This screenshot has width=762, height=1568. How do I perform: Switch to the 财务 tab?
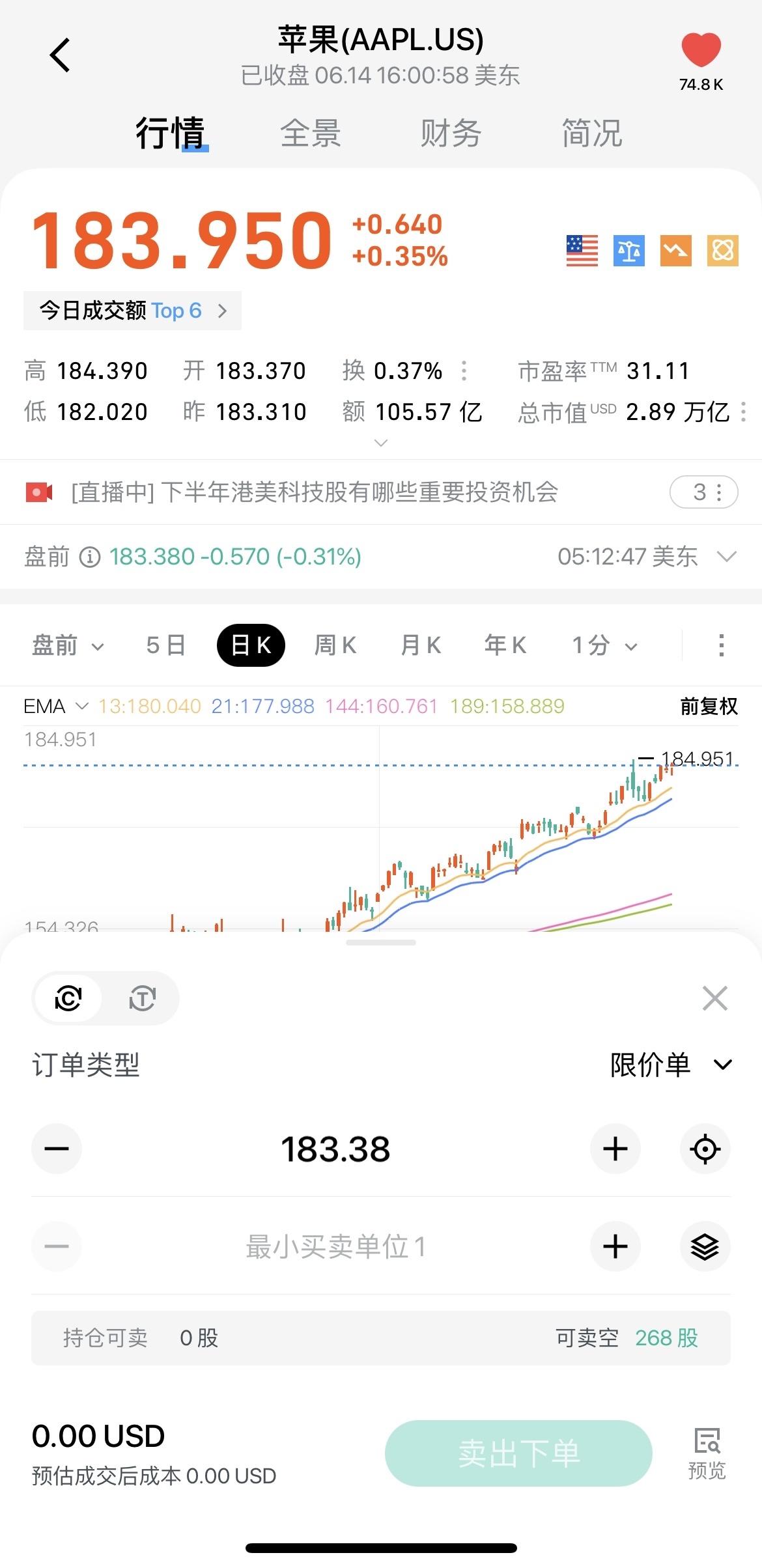(x=451, y=133)
